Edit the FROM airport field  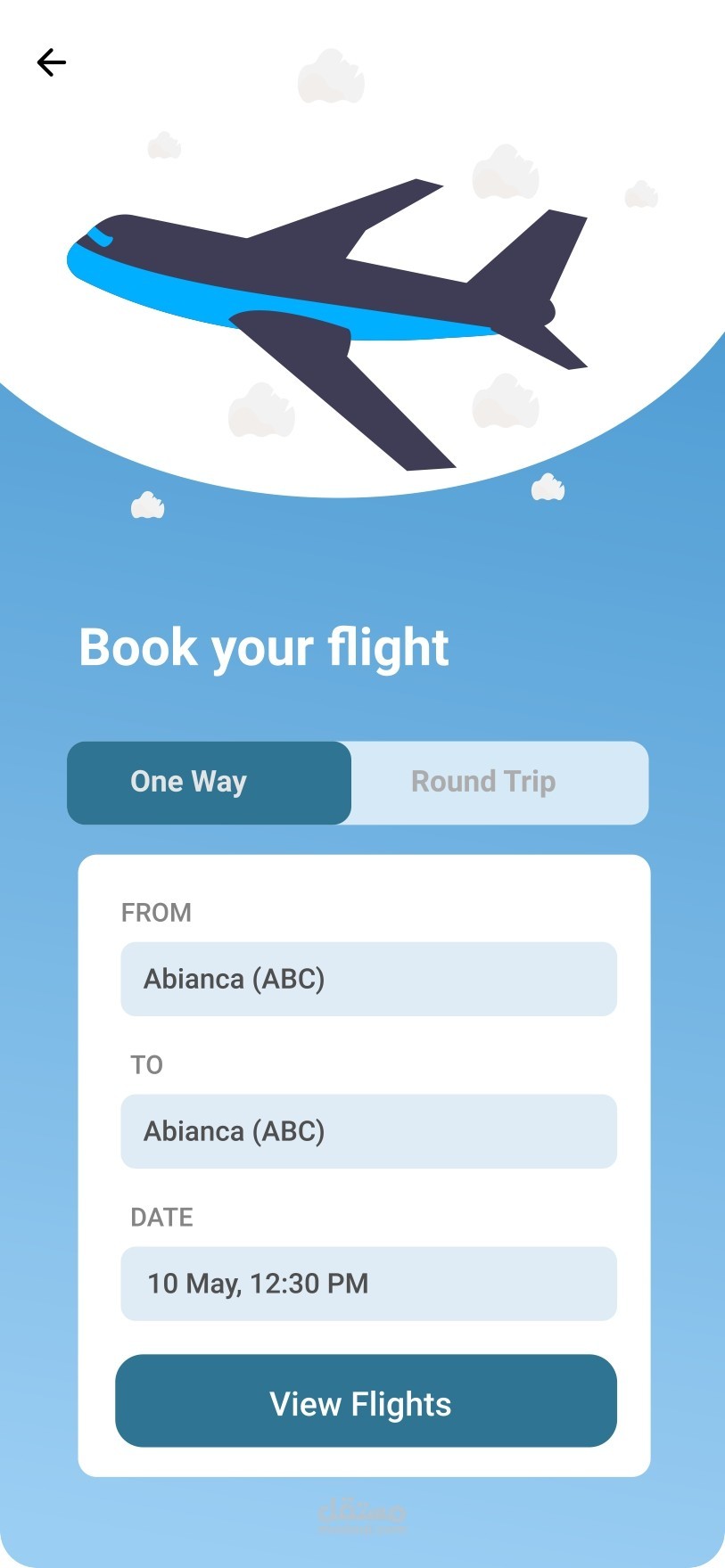[x=368, y=979]
